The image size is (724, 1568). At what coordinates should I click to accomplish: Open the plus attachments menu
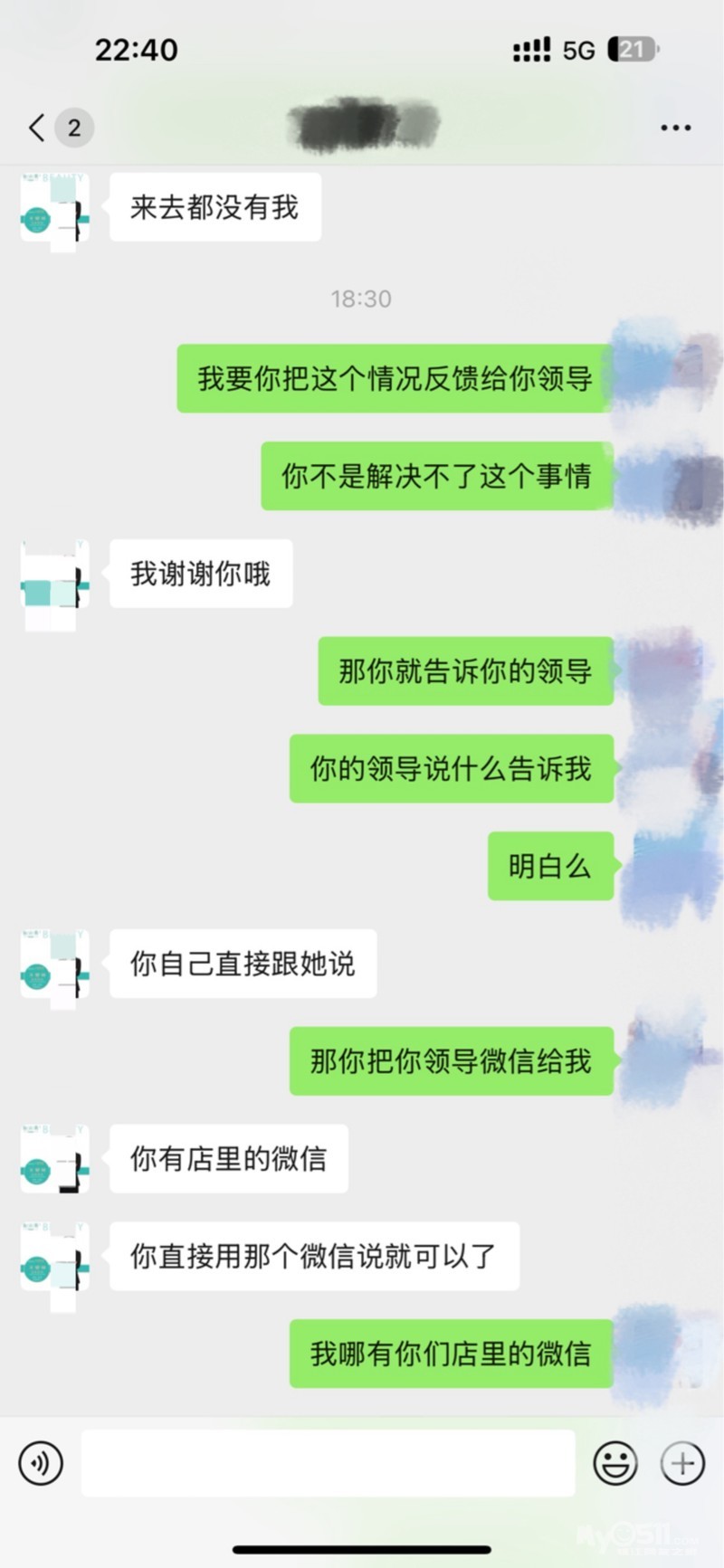click(x=682, y=1463)
